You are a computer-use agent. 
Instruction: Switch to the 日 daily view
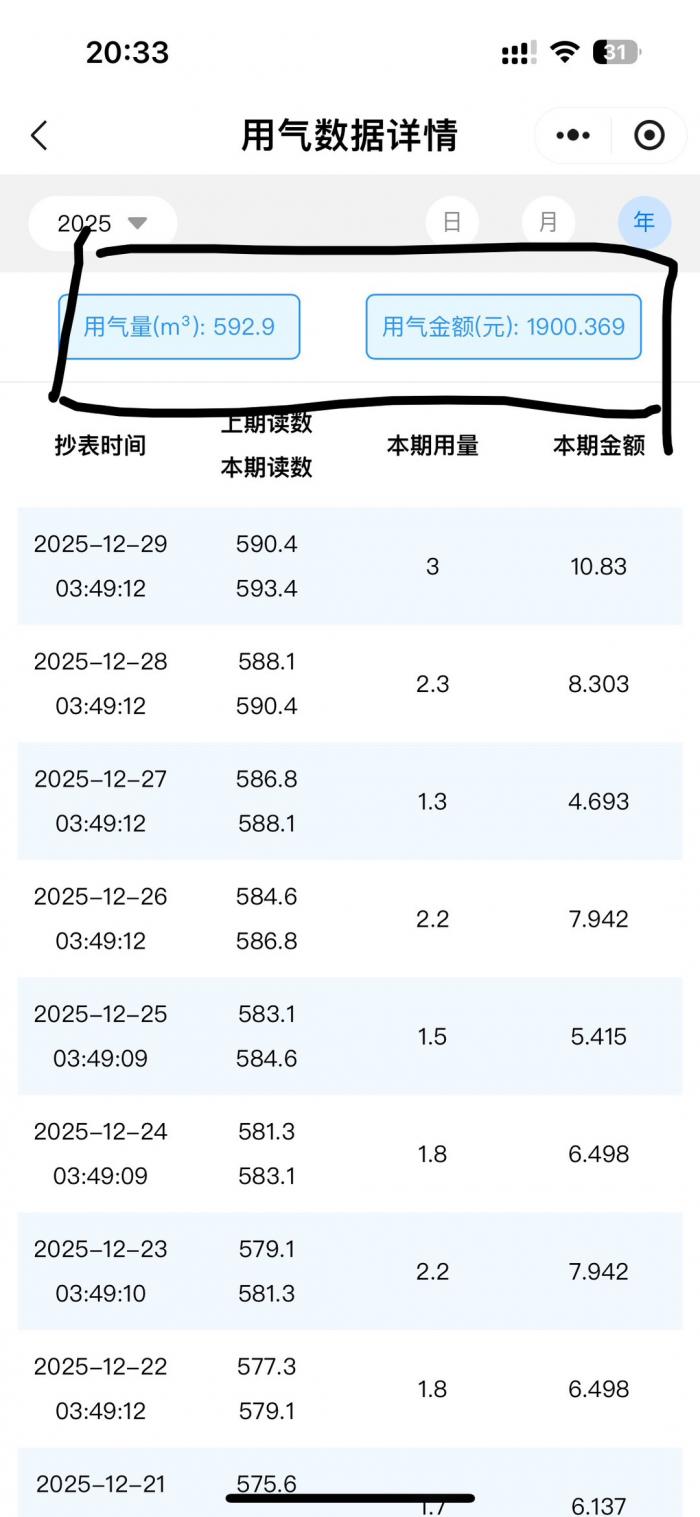pos(452,222)
